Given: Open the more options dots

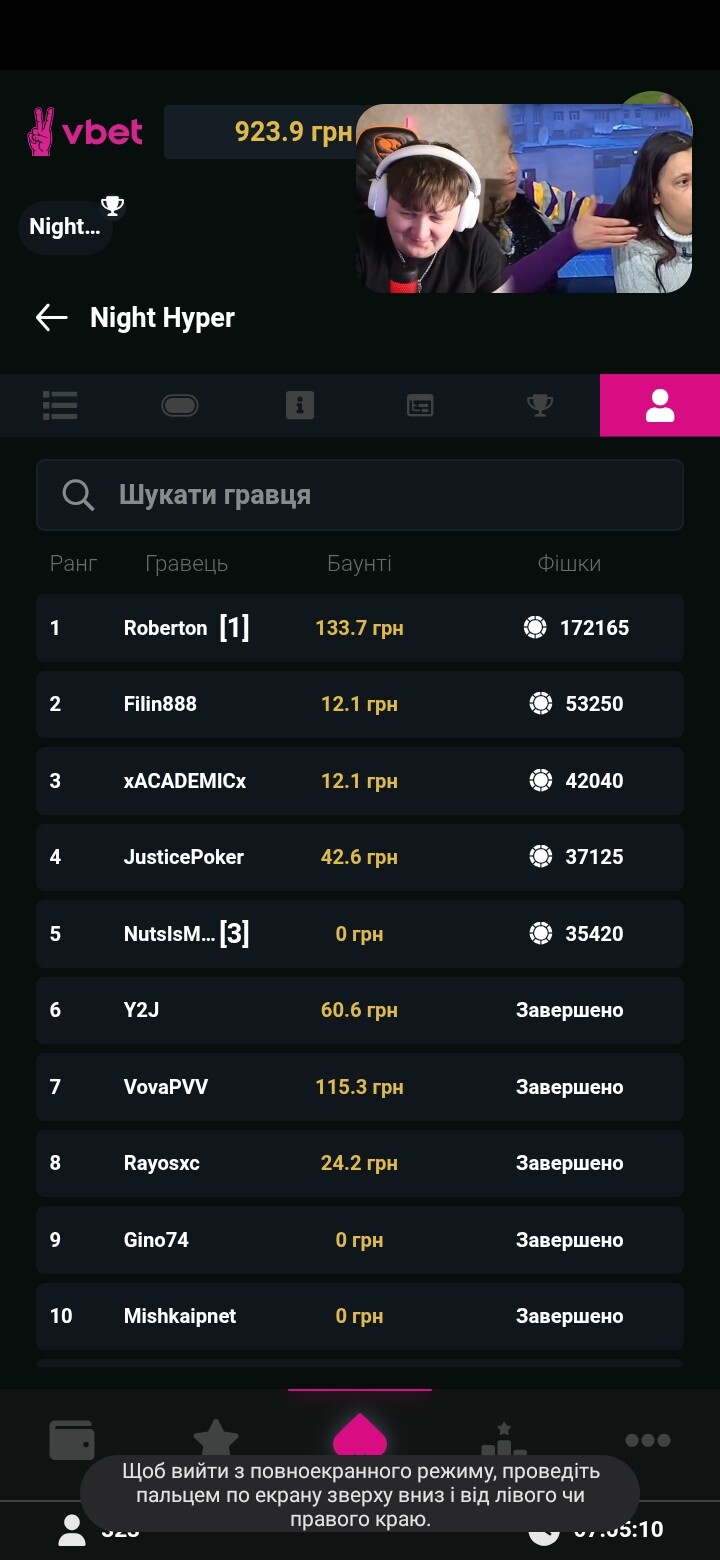Looking at the screenshot, I should [x=648, y=1440].
